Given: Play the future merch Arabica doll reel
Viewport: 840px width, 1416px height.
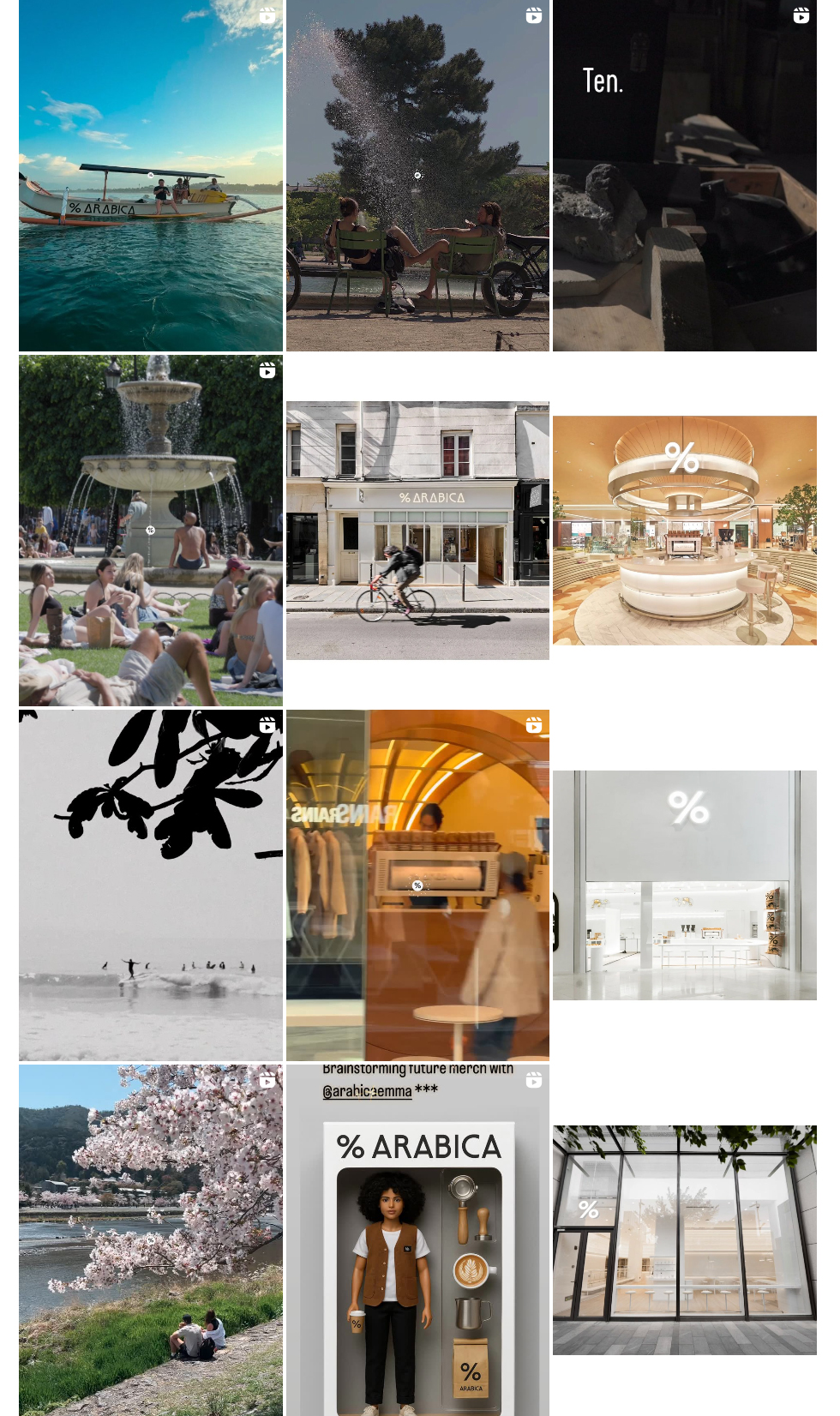Looking at the screenshot, I should (417, 1240).
